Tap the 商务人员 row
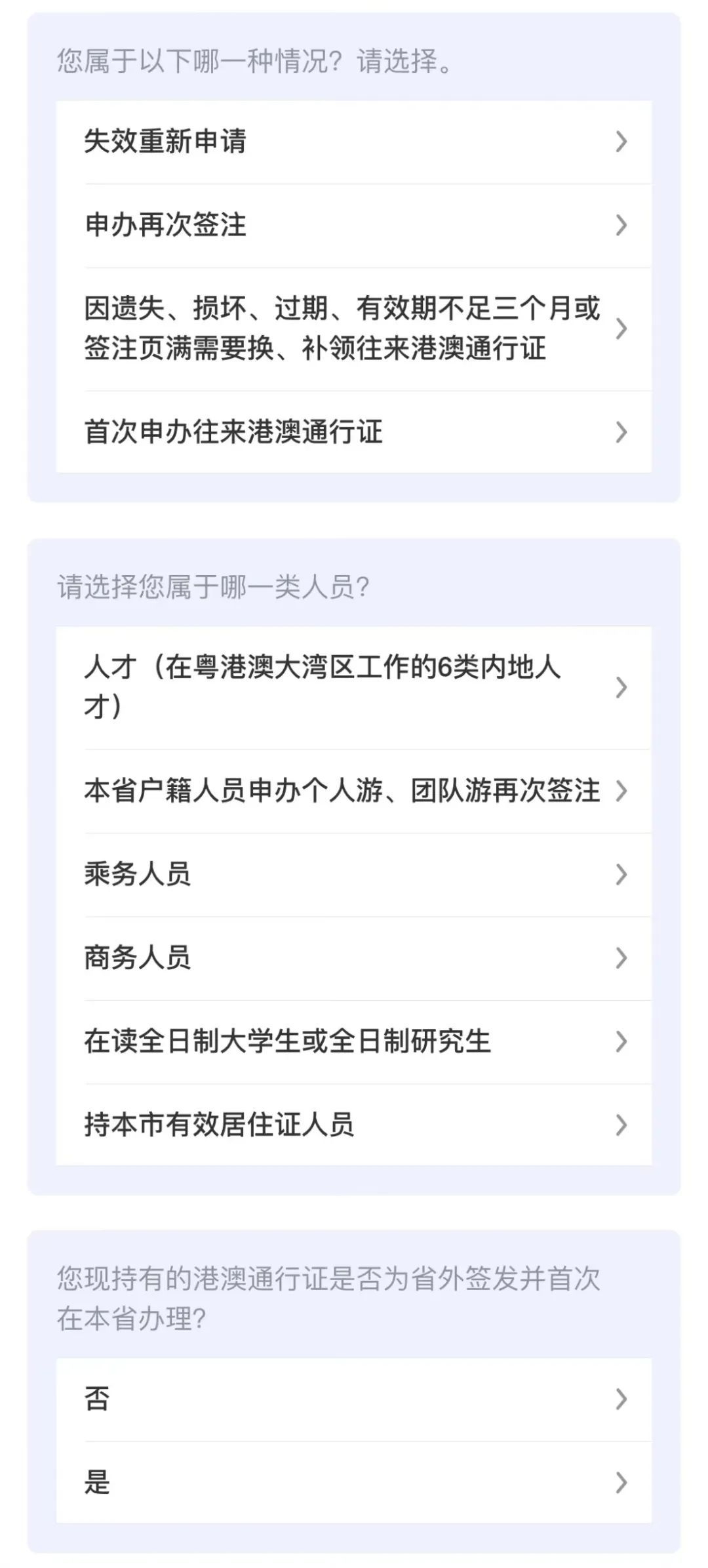The height and width of the screenshot is (1568, 708). point(354,958)
